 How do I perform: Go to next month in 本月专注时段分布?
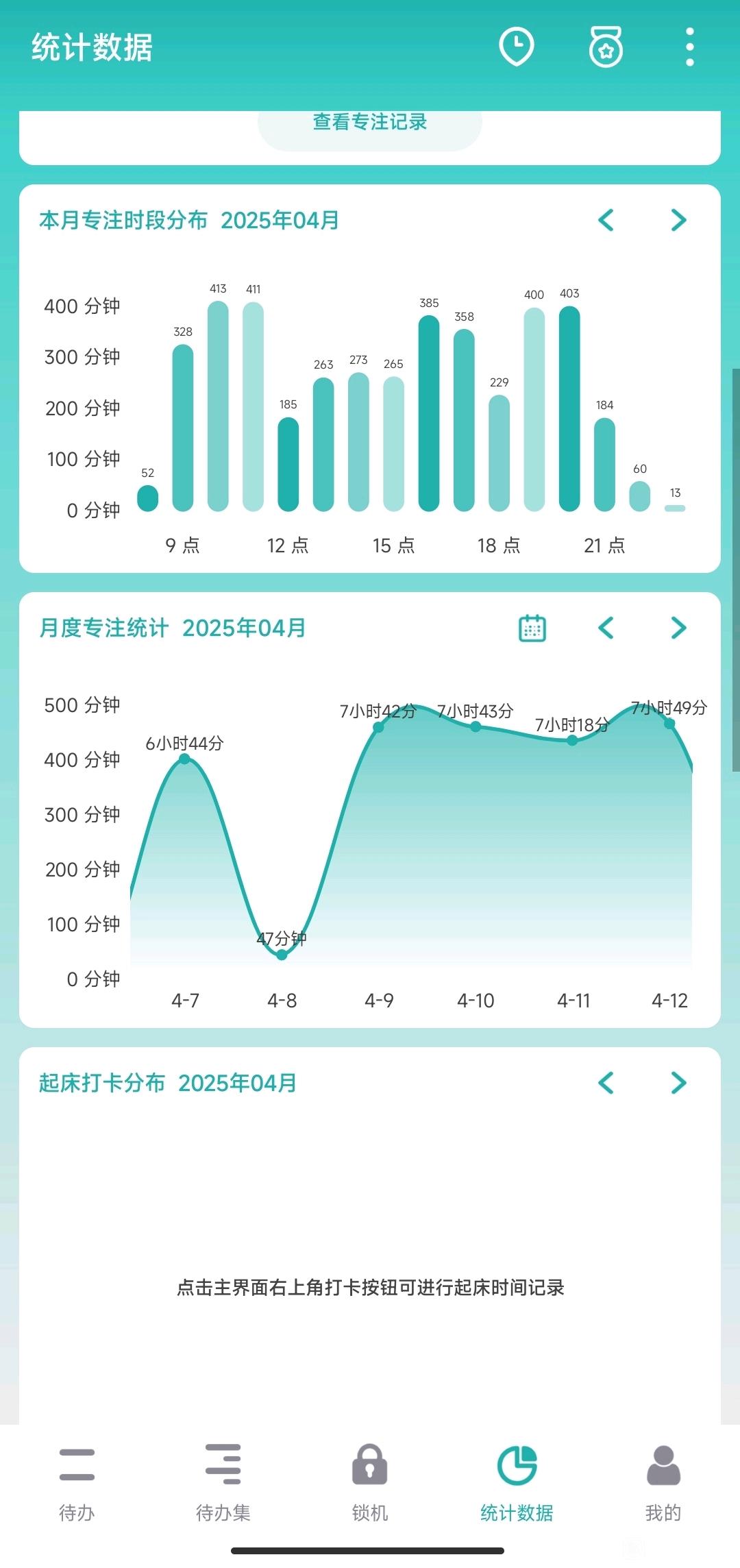point(678,220)
